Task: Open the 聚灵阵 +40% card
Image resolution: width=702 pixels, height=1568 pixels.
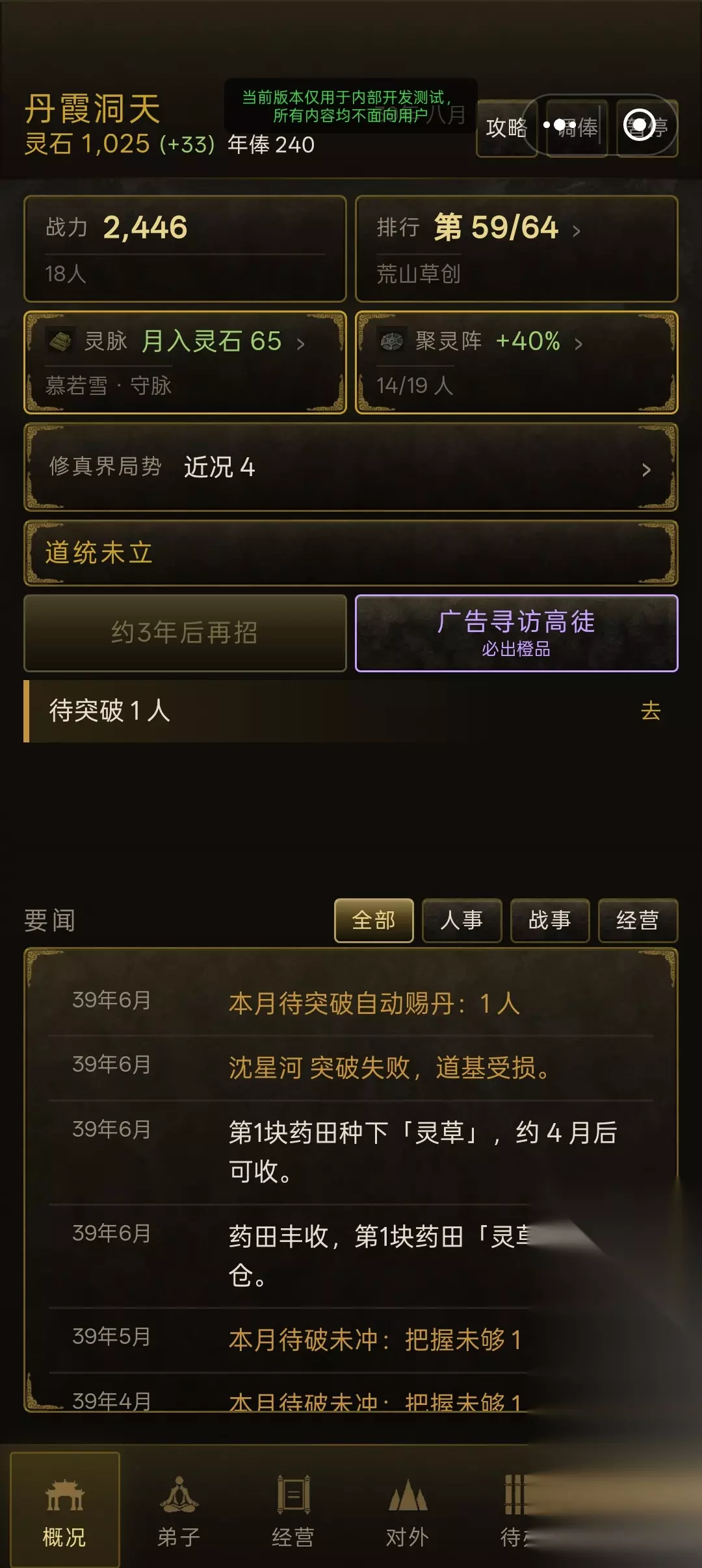Action: 517,362
